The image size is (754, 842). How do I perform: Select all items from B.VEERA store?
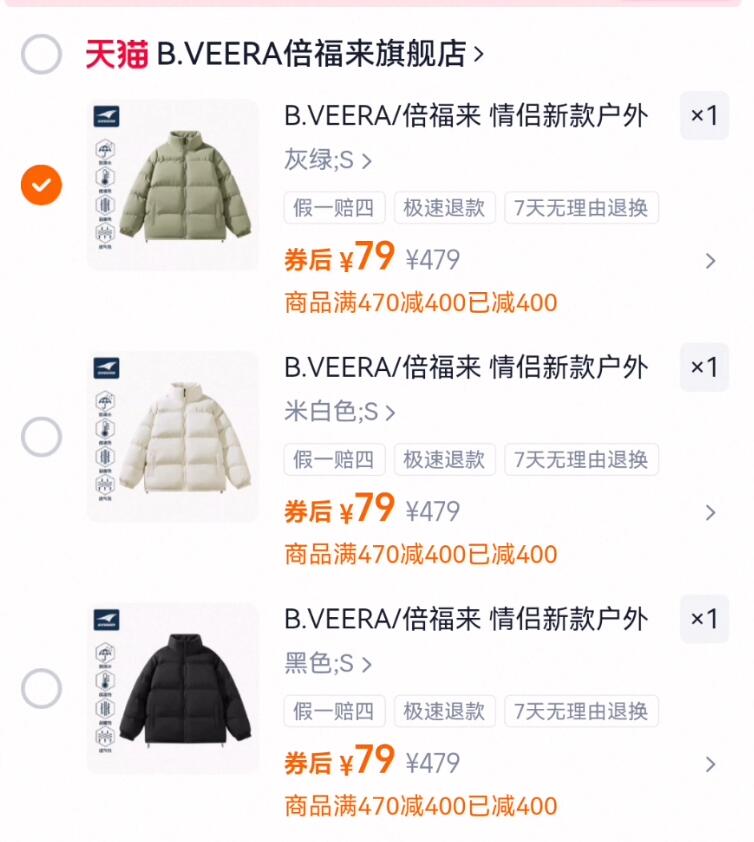pos(42,54)
